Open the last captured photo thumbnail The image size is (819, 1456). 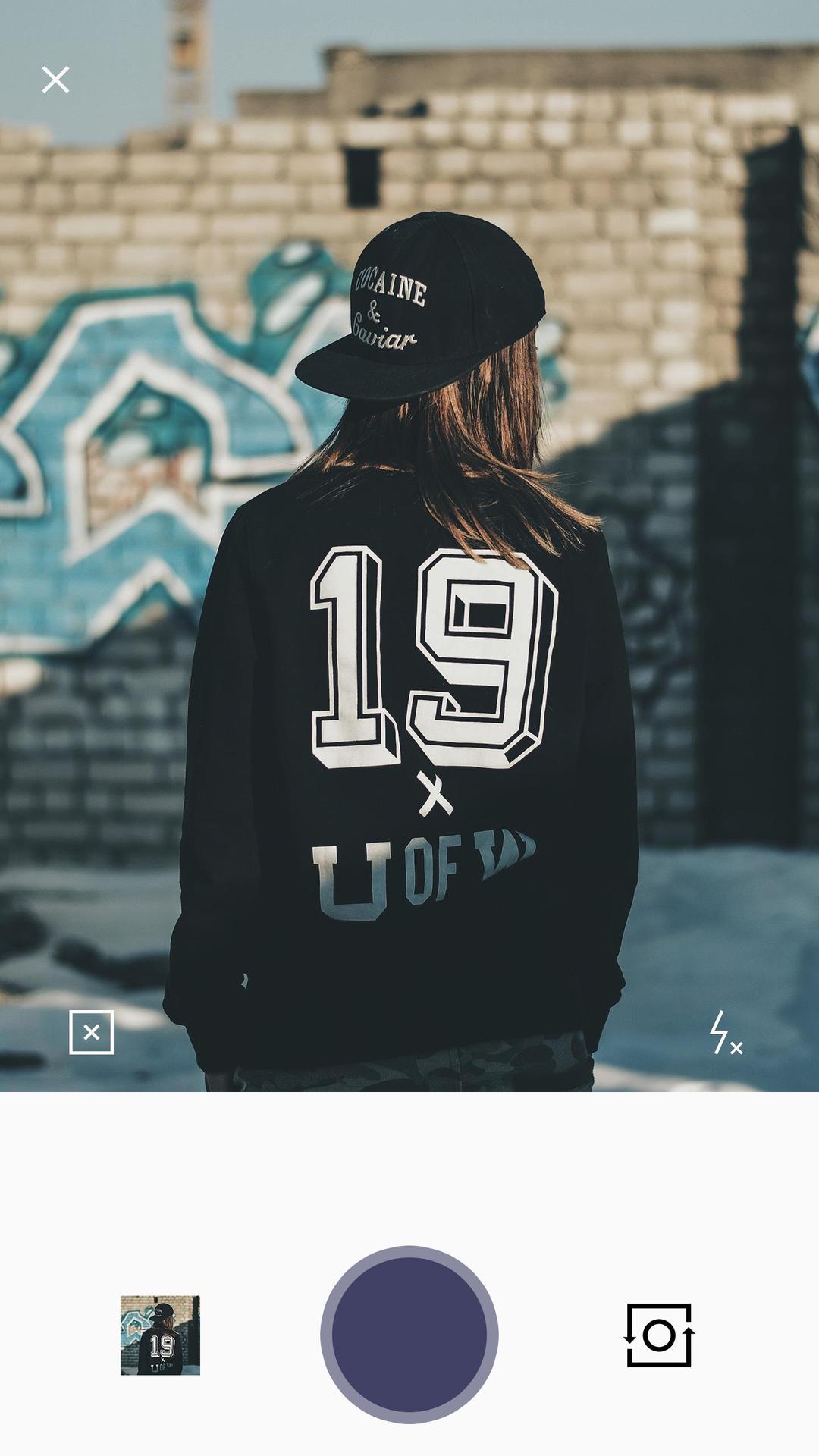click(x=160, y=1335)
